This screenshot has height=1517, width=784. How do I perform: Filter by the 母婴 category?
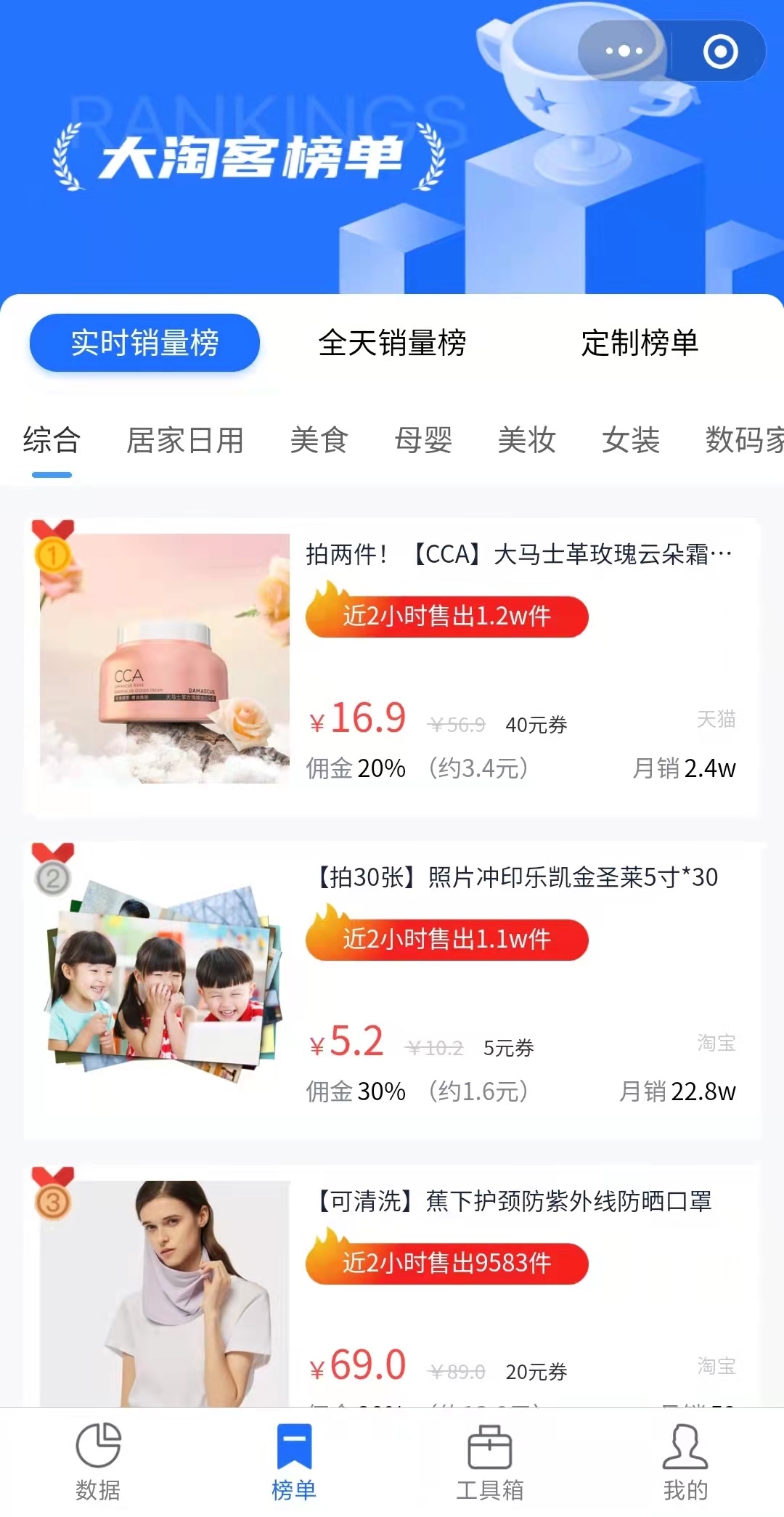(x=423, y=441)
